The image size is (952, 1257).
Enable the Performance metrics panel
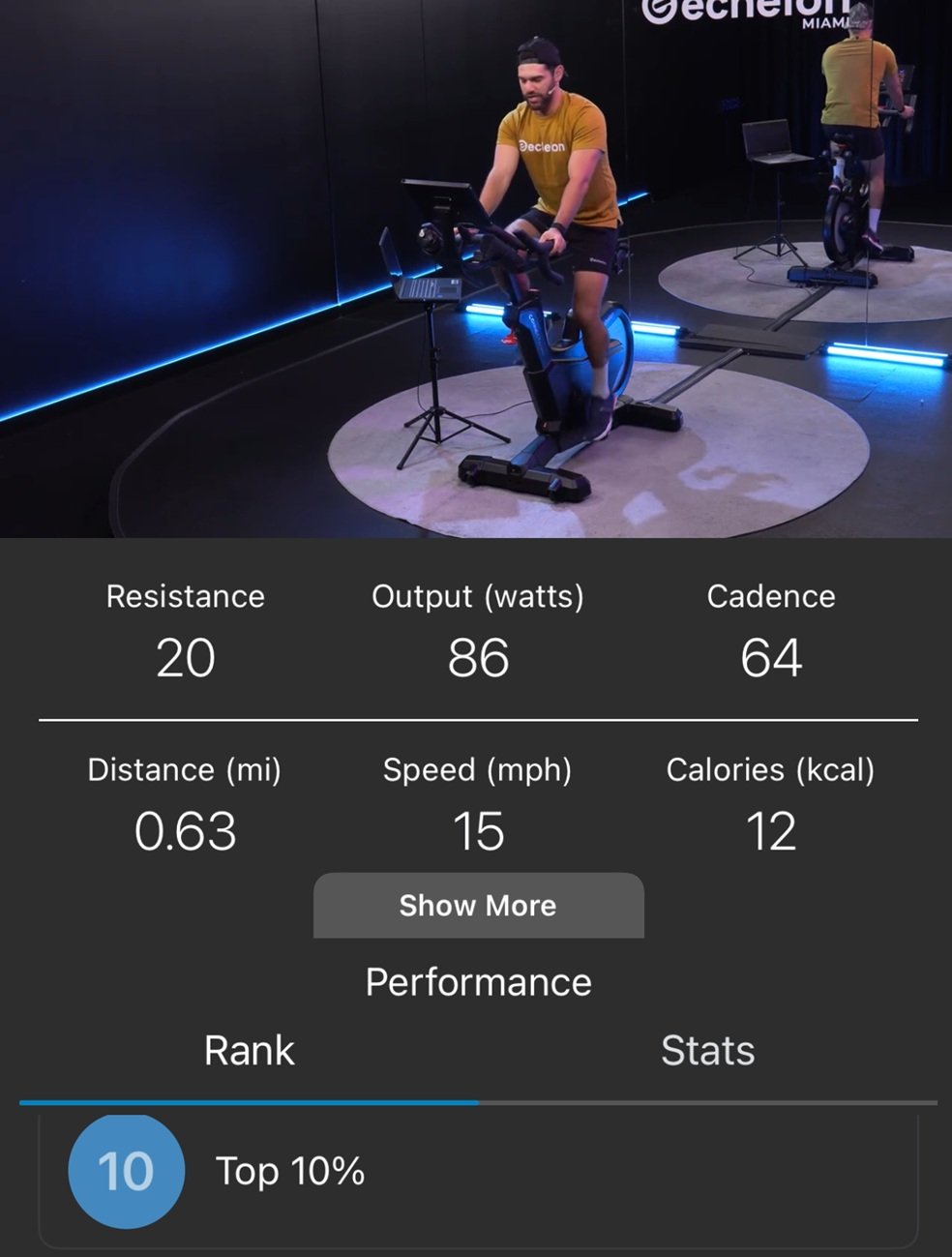[478, 981]
